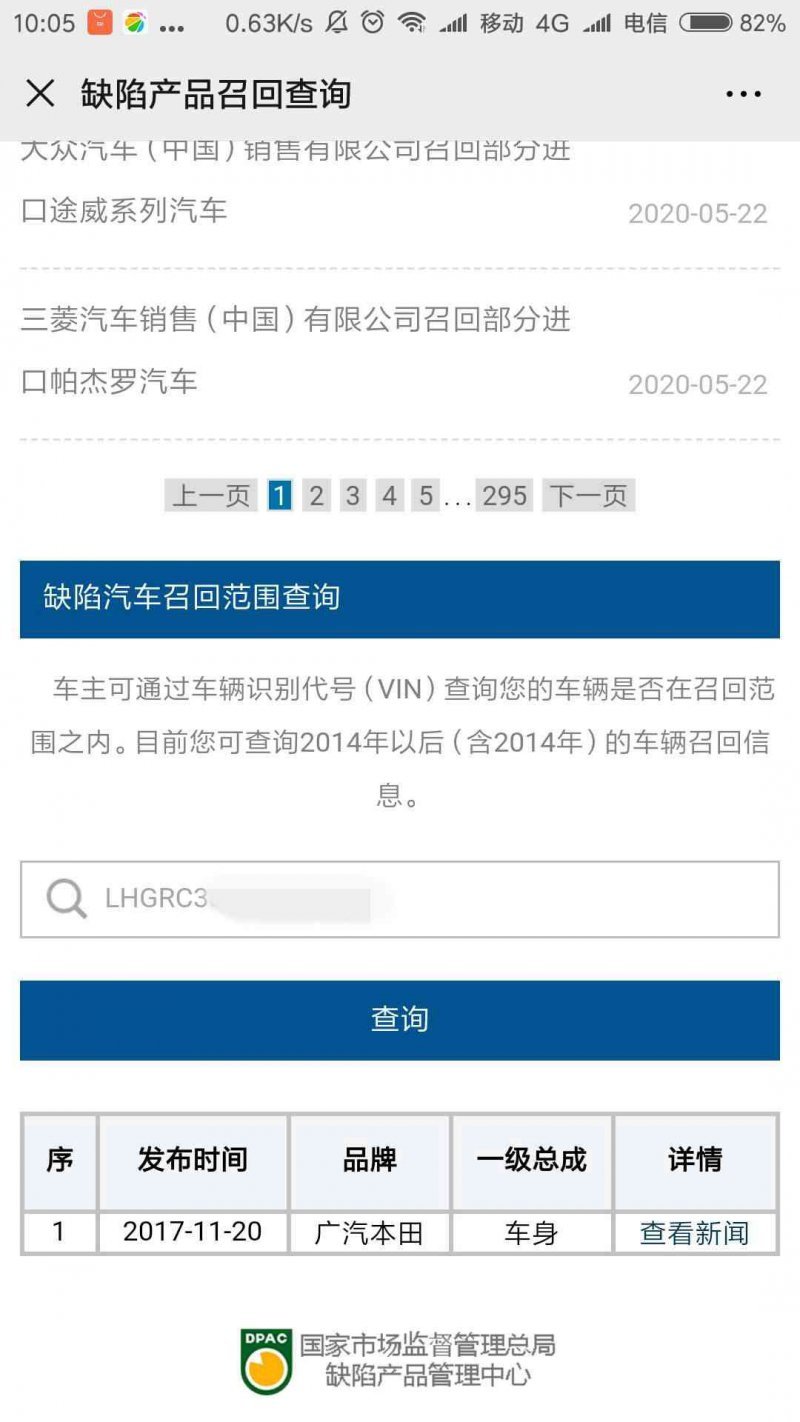800x1422 pixels.
Task: Select current page 1
Action: tap(280, 495)
